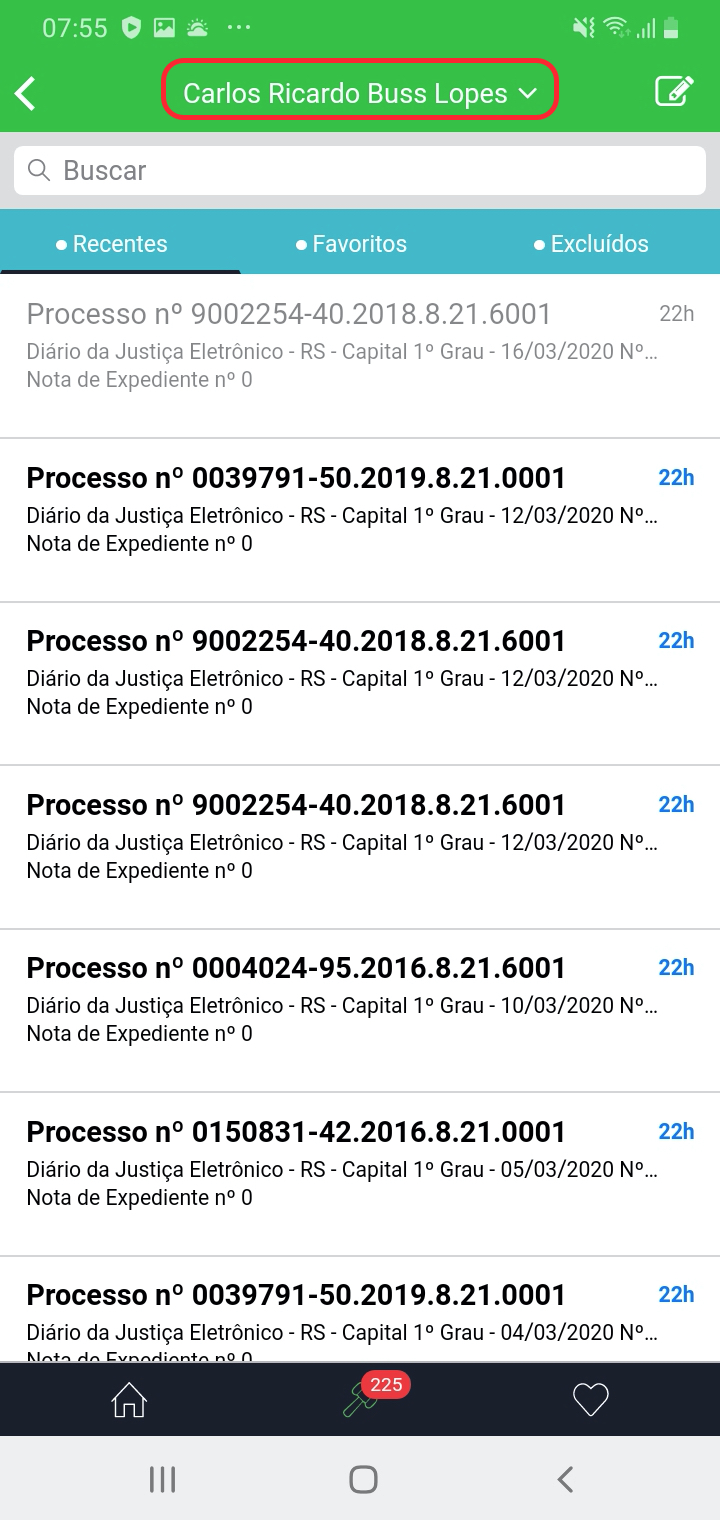Go back using the header arrow
This screenshot has width=720, height=1520.
coord(26,94)
